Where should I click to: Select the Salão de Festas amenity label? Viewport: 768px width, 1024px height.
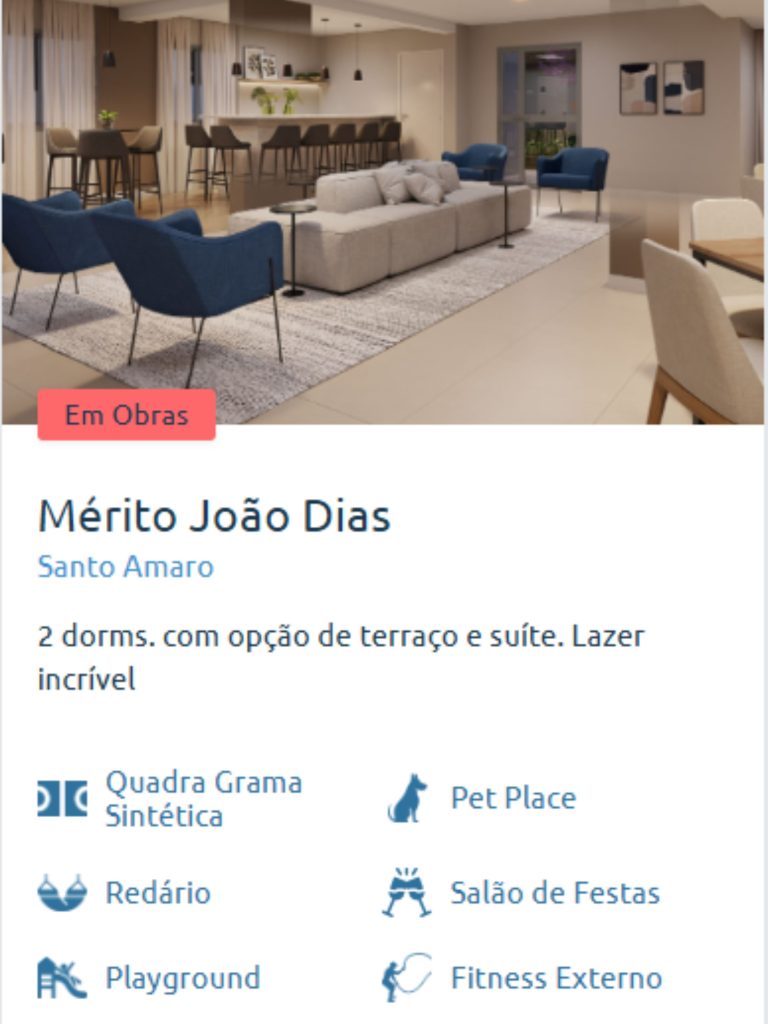tap(554, 892)
